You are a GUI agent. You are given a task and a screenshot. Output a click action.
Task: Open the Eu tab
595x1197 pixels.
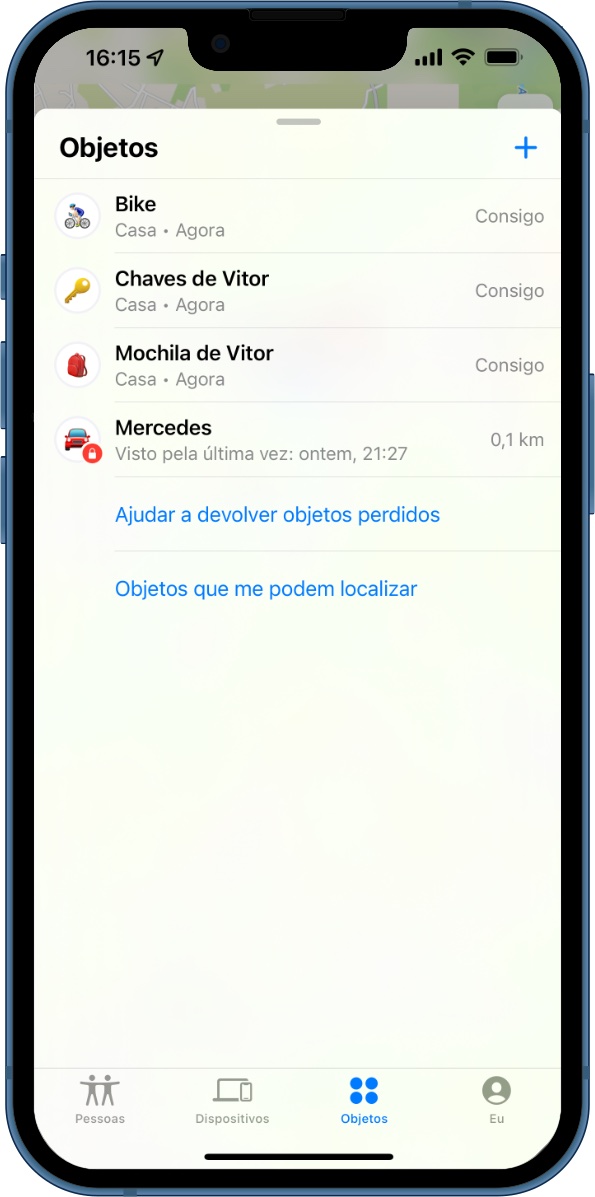tap(496, 1099)
